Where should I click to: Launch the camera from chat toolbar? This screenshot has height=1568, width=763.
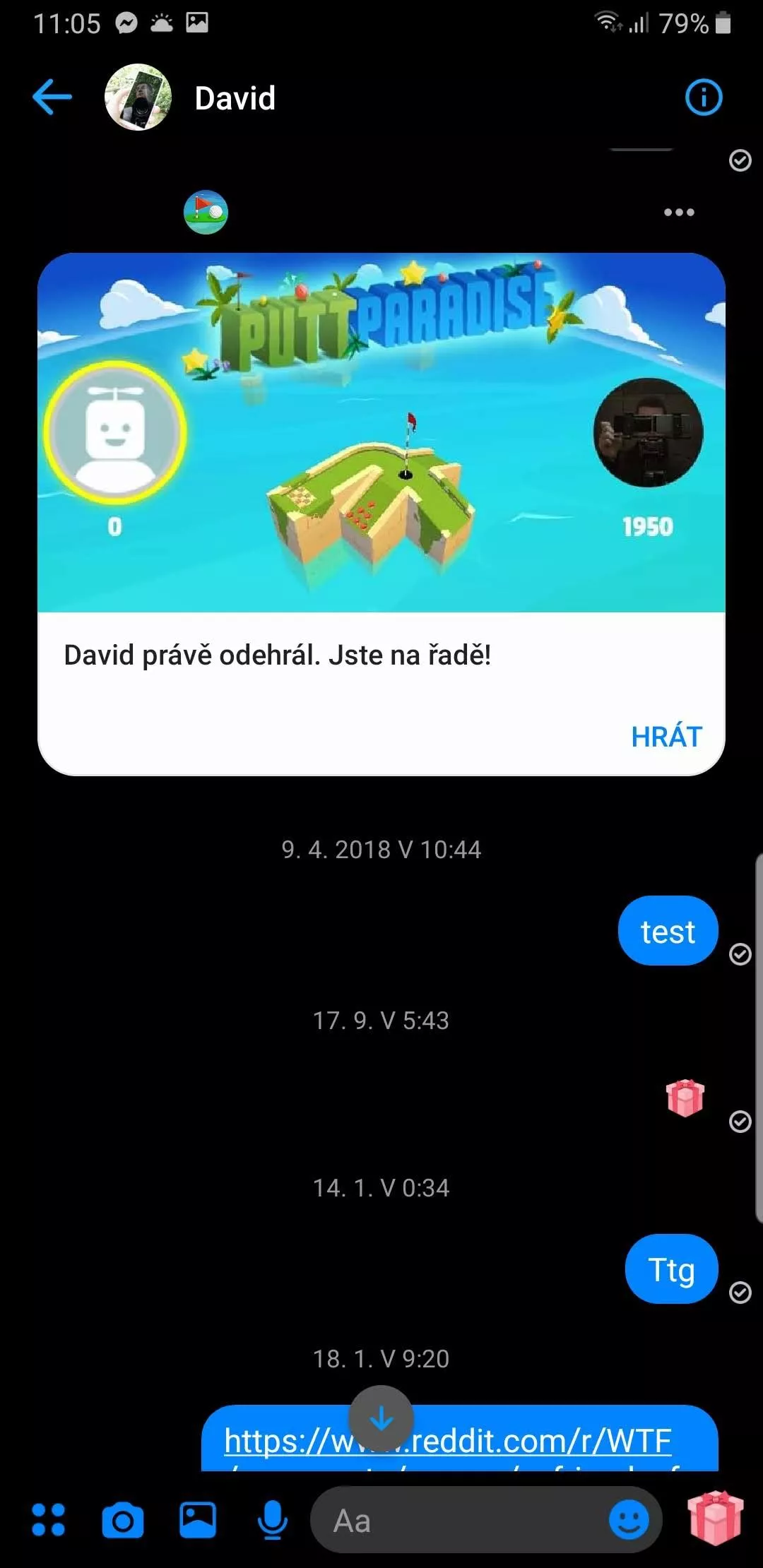123,1520
